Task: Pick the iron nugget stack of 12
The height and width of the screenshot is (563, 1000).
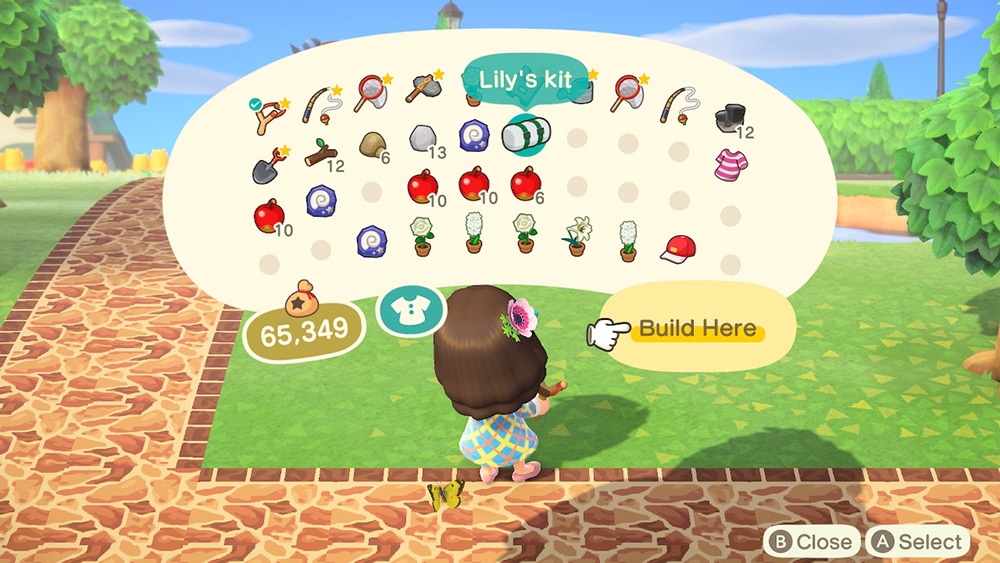Action: coord(732,118)
